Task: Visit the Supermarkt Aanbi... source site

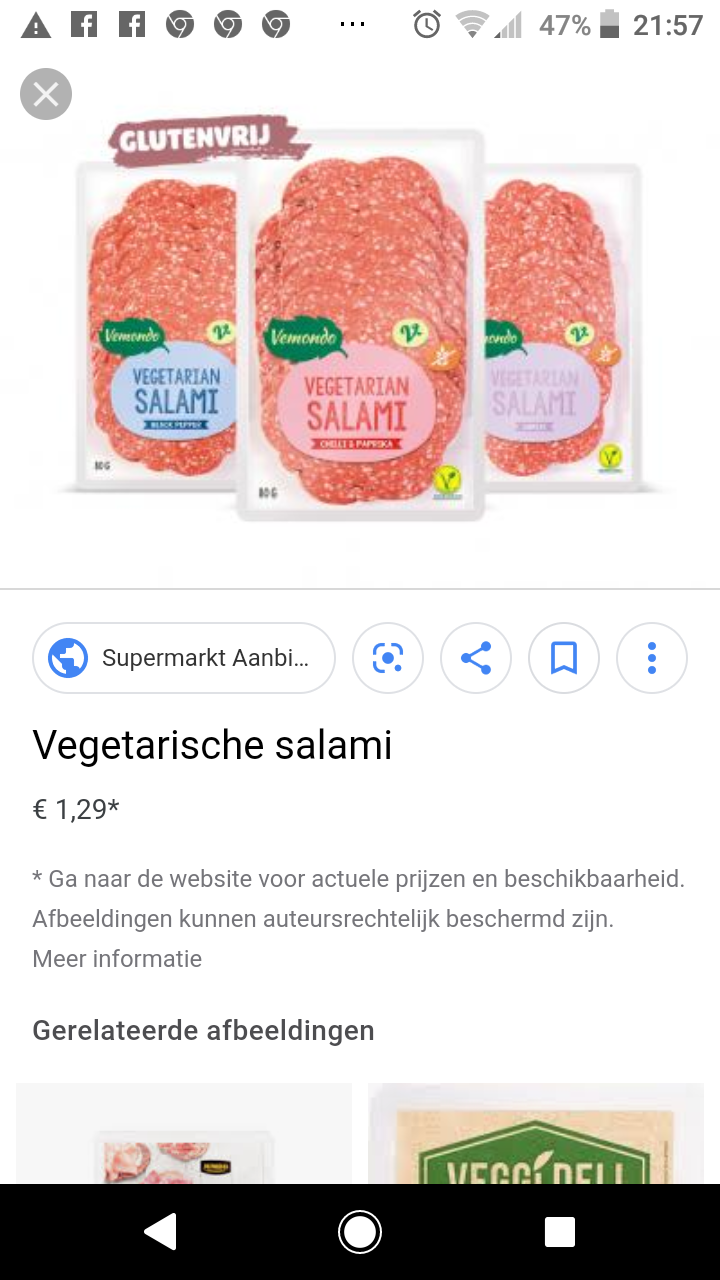Action: tap(184, 658)
